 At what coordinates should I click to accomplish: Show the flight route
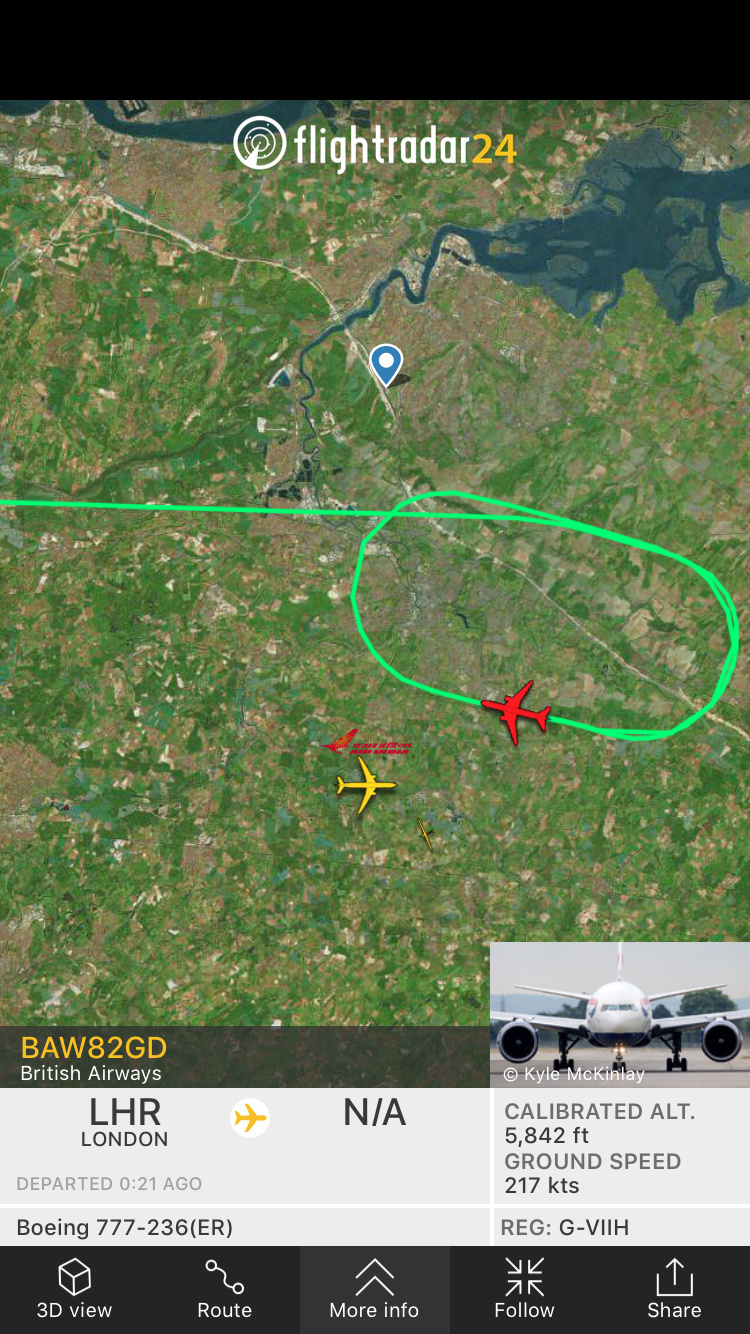pos(224,1290)
